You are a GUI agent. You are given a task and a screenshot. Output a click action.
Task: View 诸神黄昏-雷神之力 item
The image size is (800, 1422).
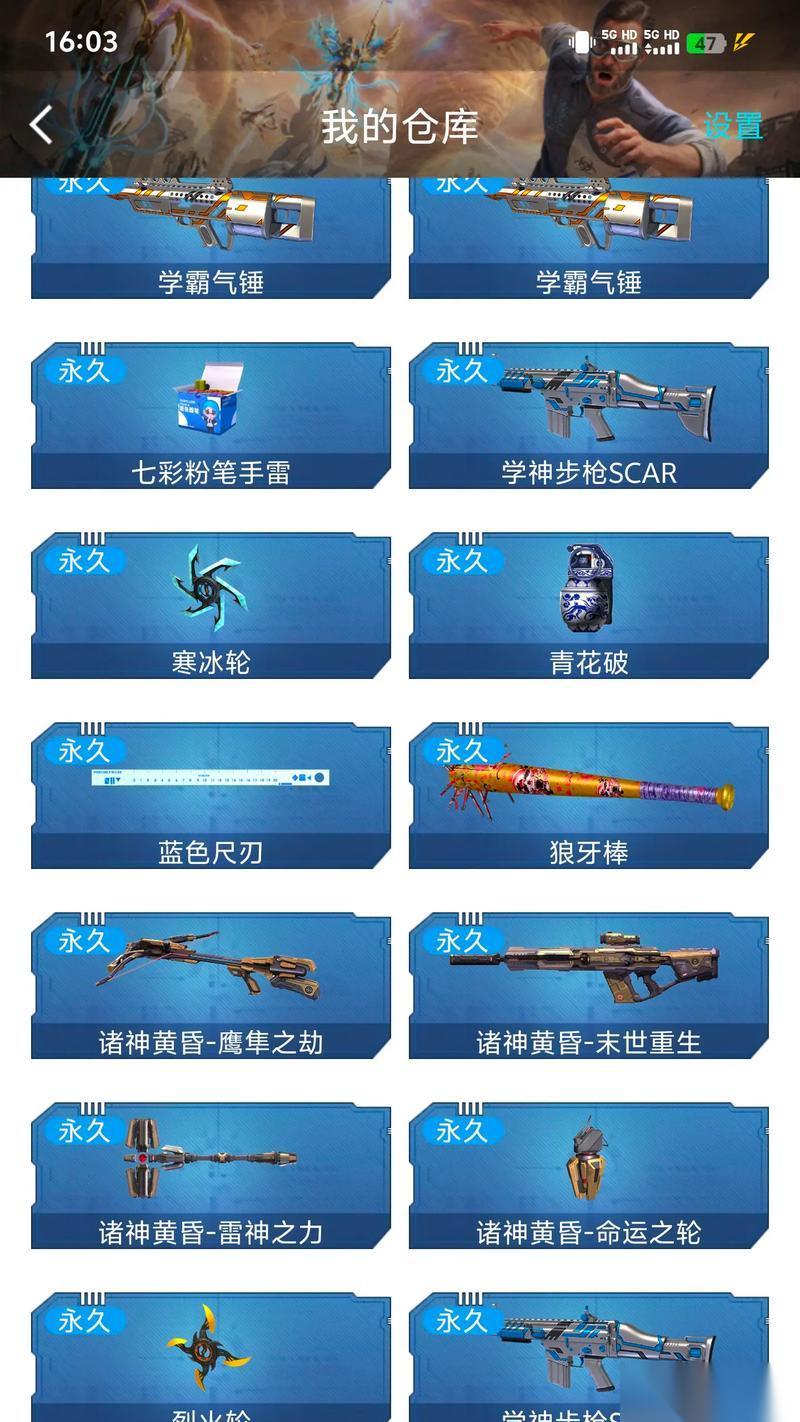click(211, 1177)
